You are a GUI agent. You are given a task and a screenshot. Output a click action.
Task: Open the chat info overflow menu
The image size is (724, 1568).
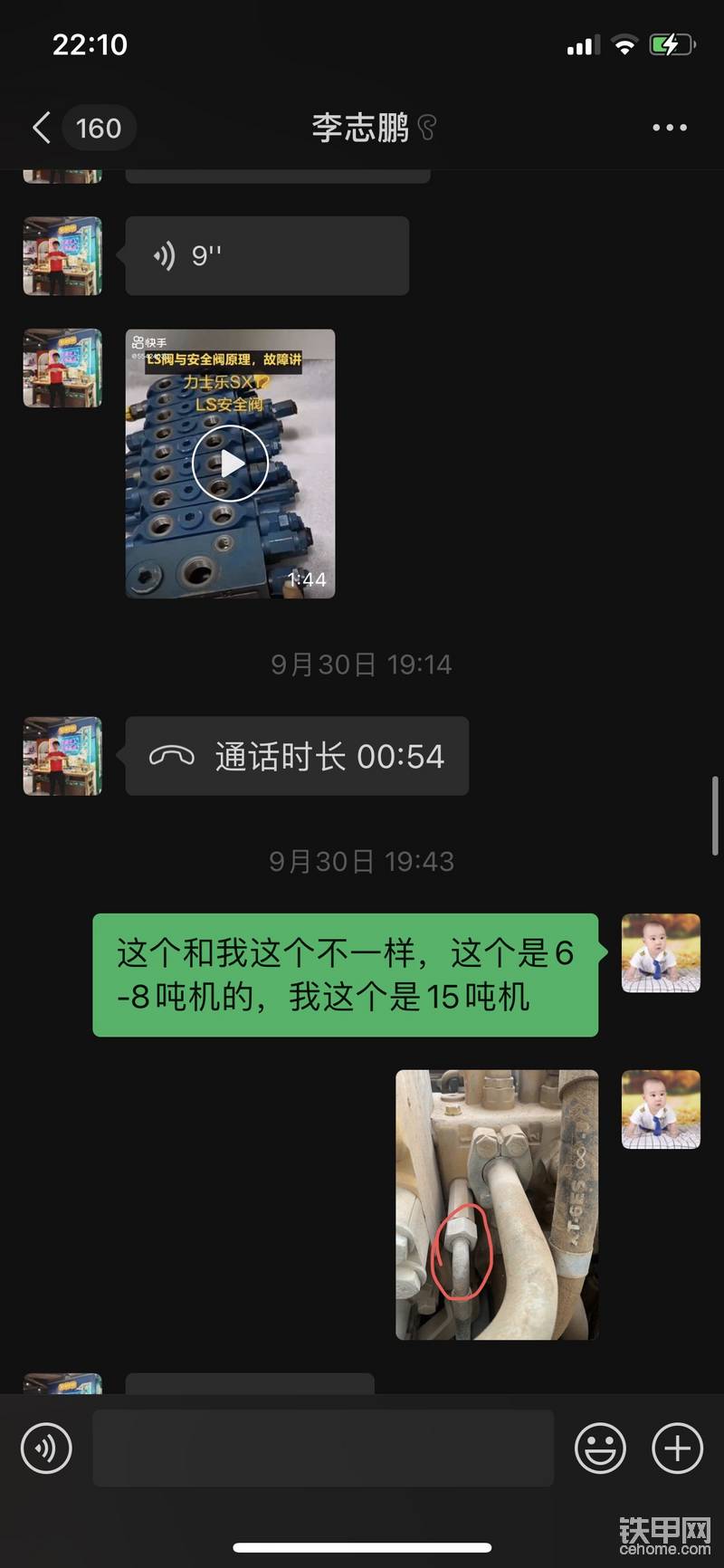pos(670,128)
